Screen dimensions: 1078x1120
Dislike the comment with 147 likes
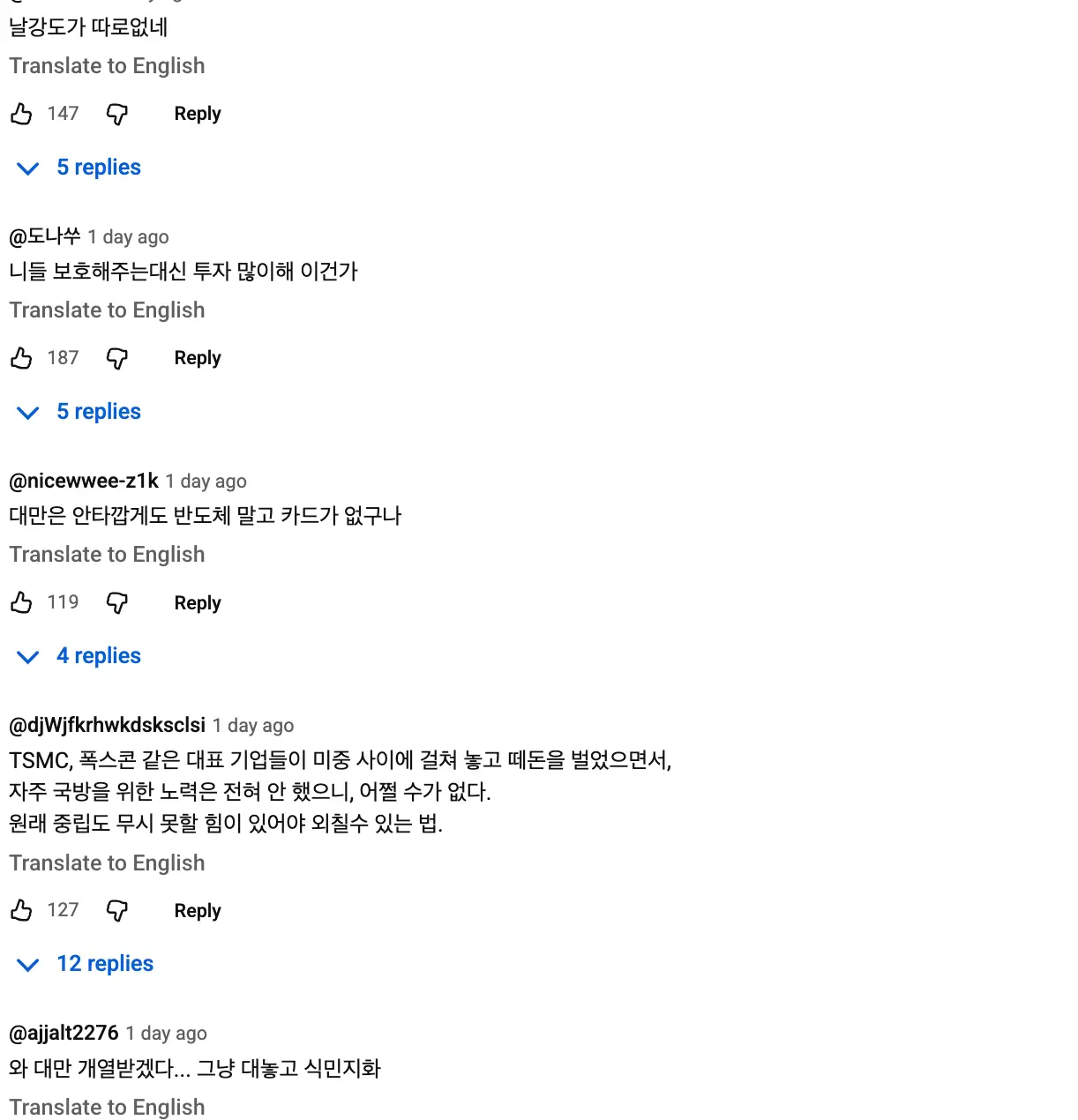pos(117,114)
